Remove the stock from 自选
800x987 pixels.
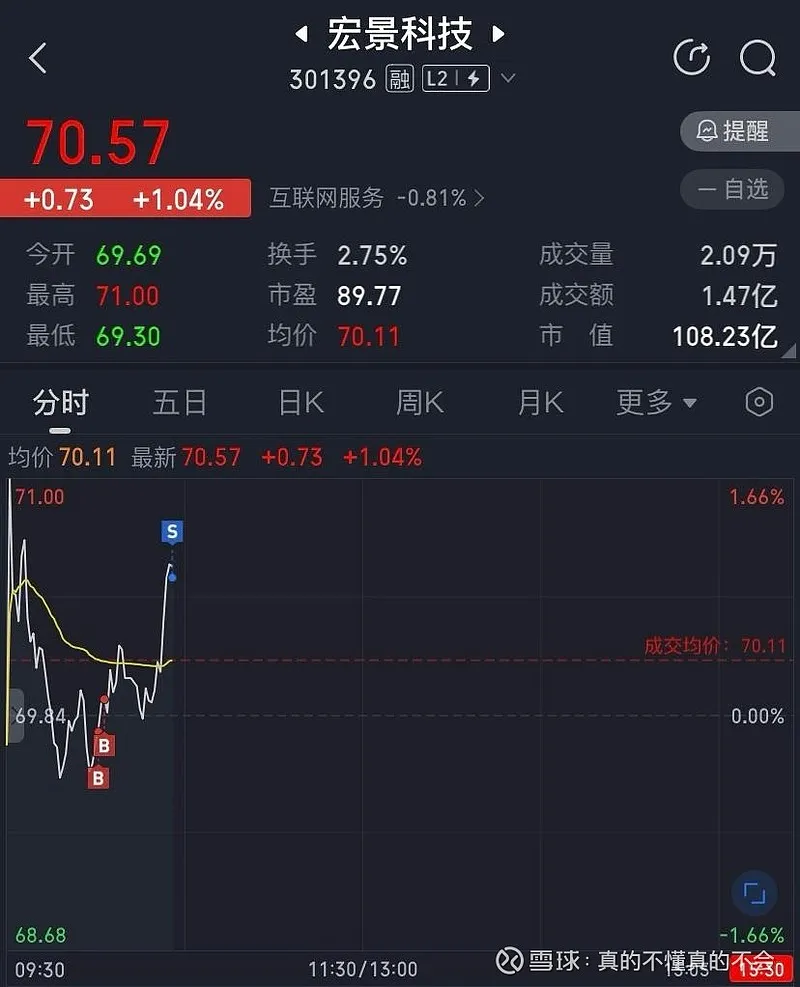pyautogui.click(x=733, y=189)
